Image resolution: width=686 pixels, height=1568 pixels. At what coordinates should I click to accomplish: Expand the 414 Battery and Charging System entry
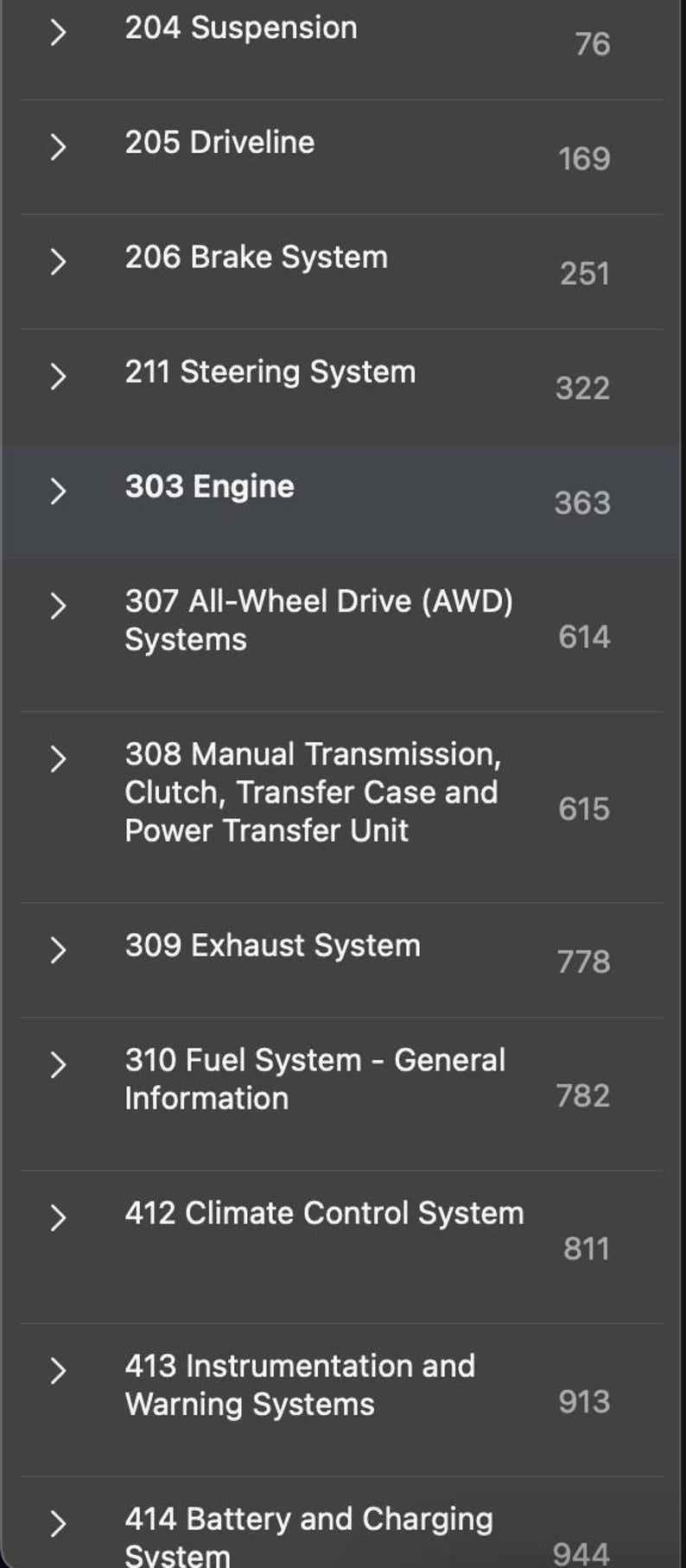pyautogui.click(x=59, y=1522)
